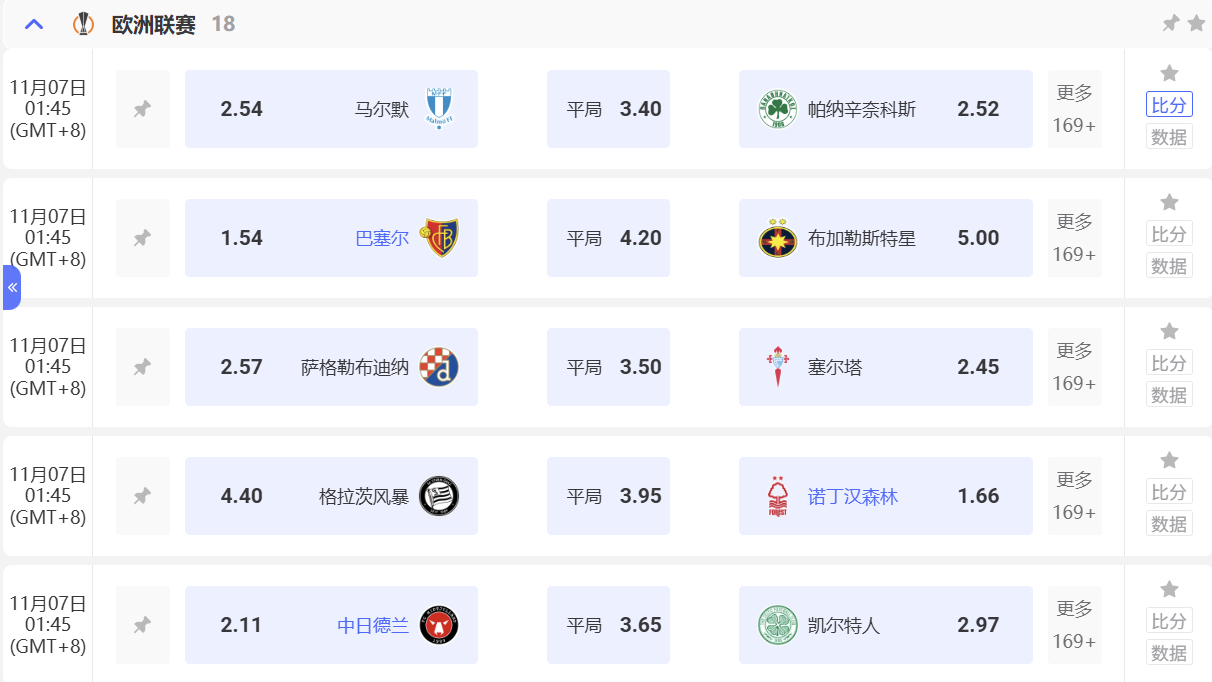Viewport: 1212px width, 682px height.
Task: Open 更多 169+ markets for the 马尔默 match
Action: (1074, 109)
